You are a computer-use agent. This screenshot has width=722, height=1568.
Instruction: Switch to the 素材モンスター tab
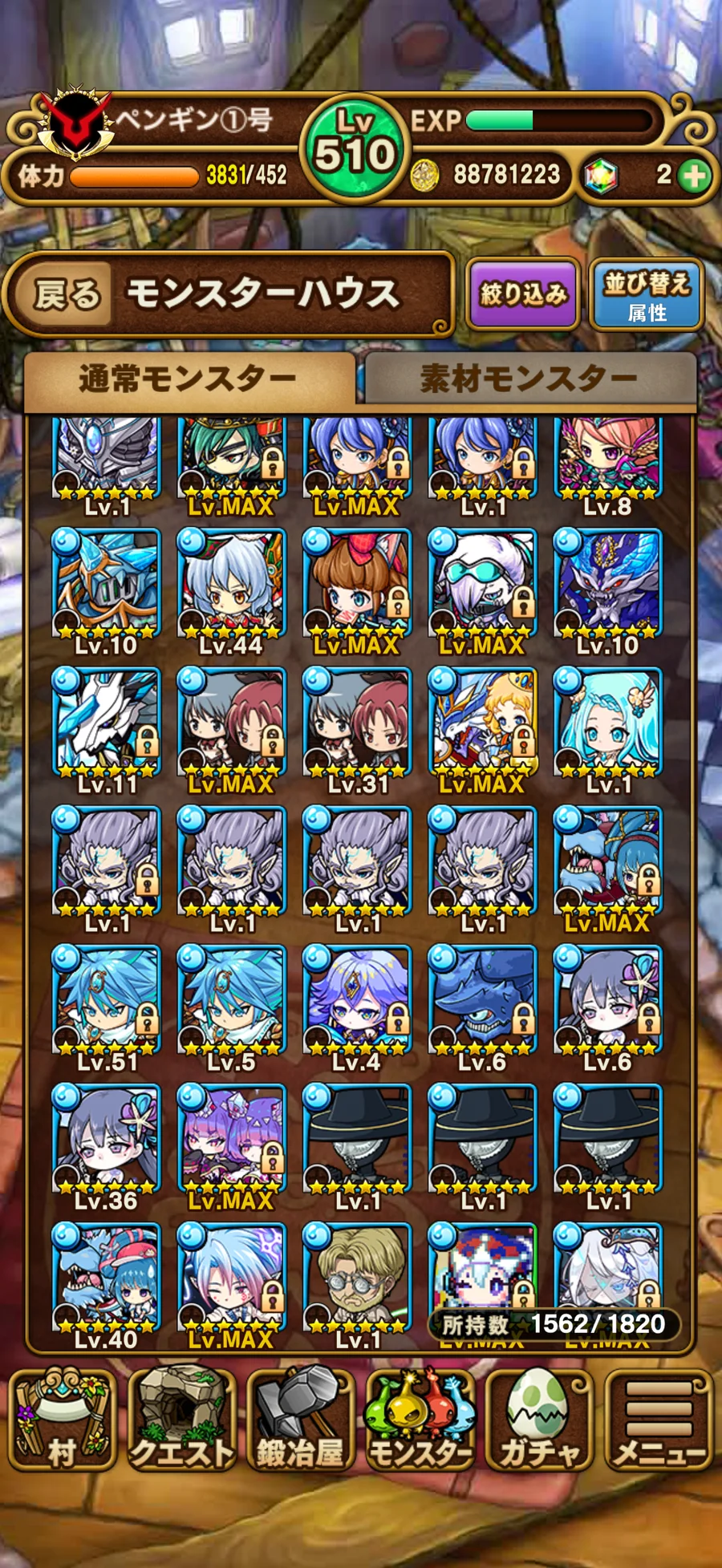pos(529,379)
